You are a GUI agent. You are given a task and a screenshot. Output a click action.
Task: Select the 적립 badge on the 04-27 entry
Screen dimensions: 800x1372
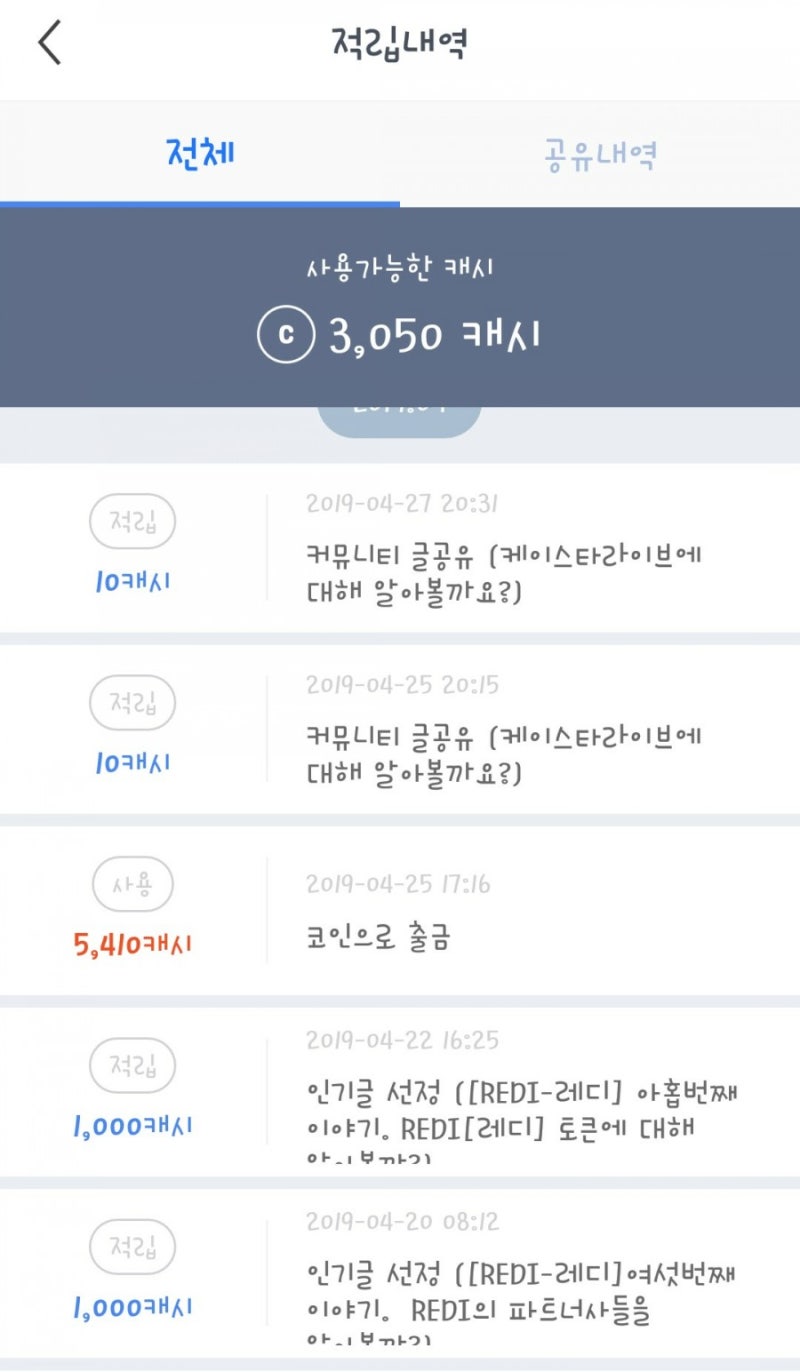131,521
